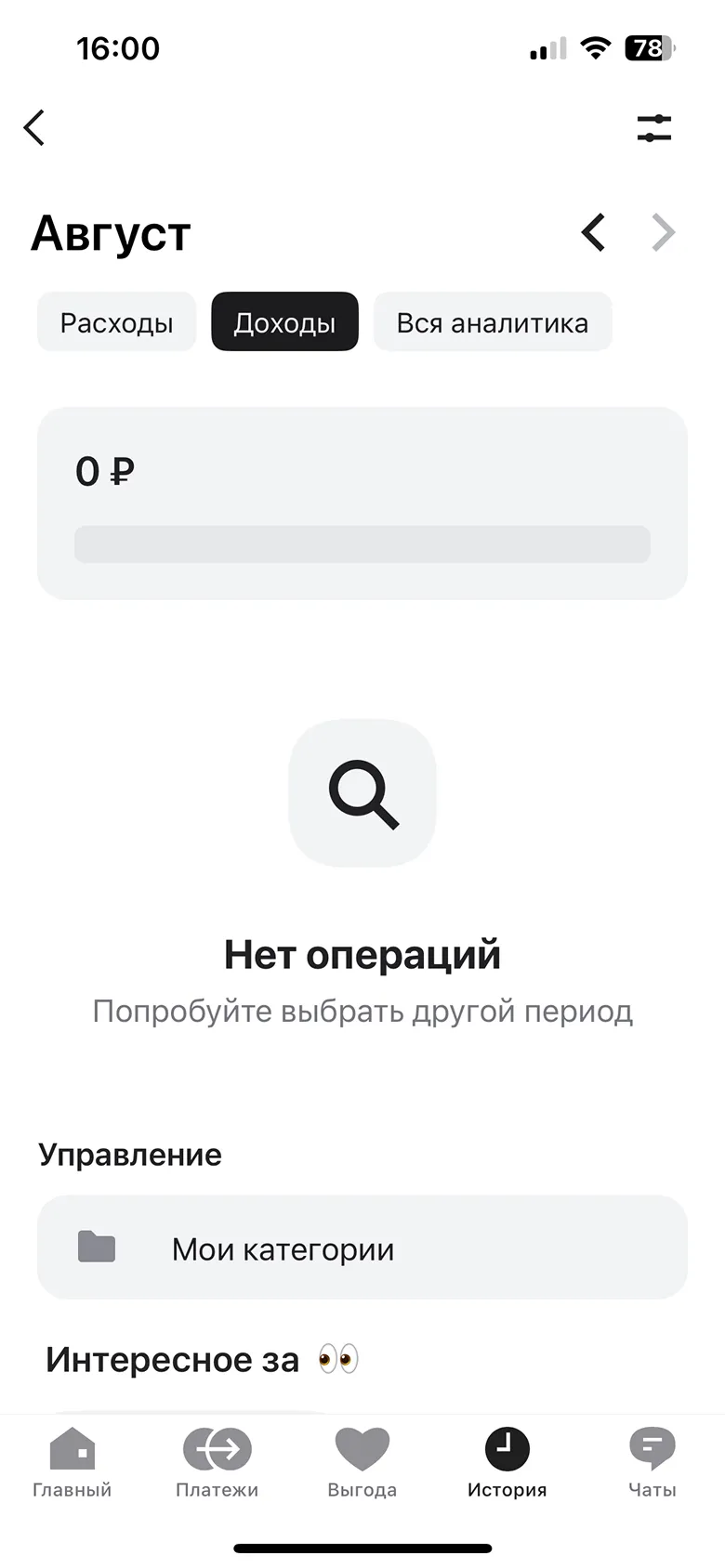
Task: Go to the previous month
Action: click(x=594, y=232)
